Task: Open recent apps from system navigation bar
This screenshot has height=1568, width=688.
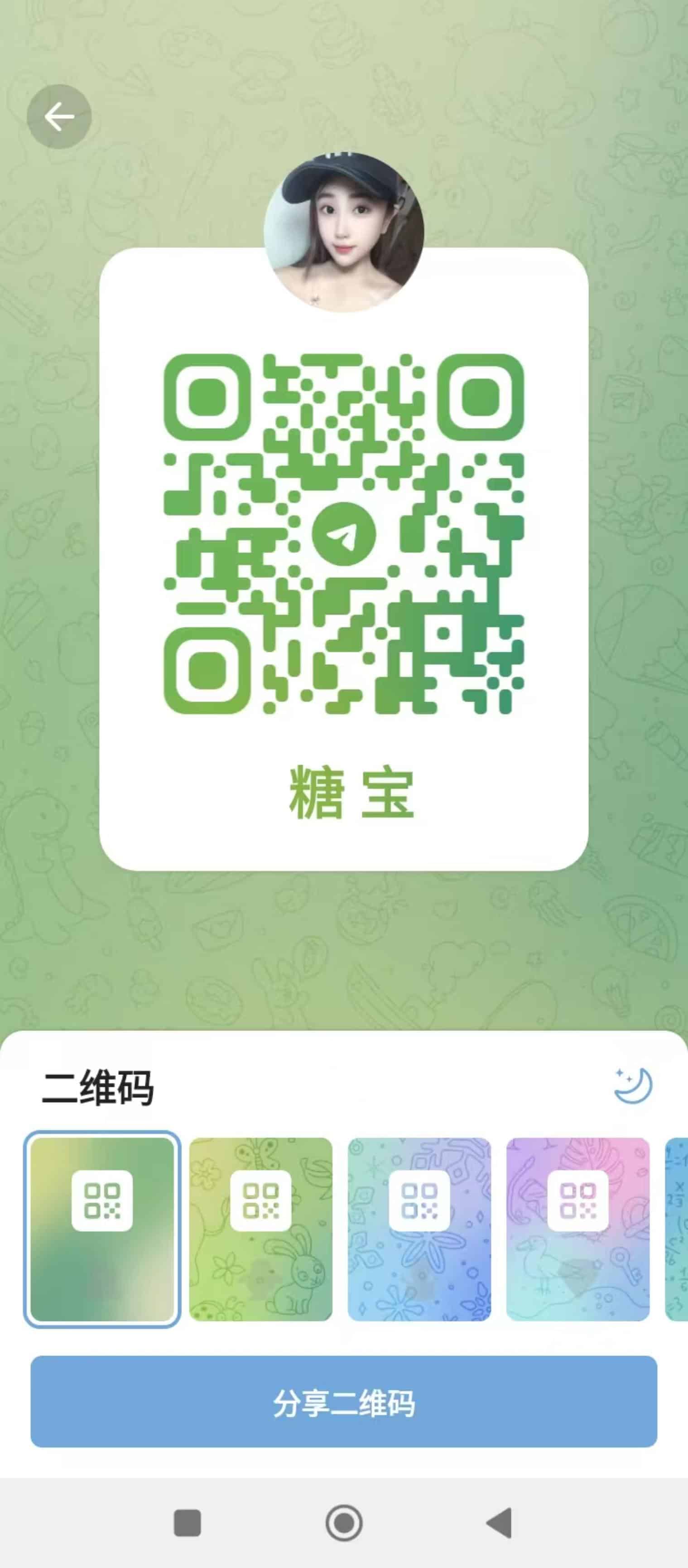Action: tap(188, 1523)
